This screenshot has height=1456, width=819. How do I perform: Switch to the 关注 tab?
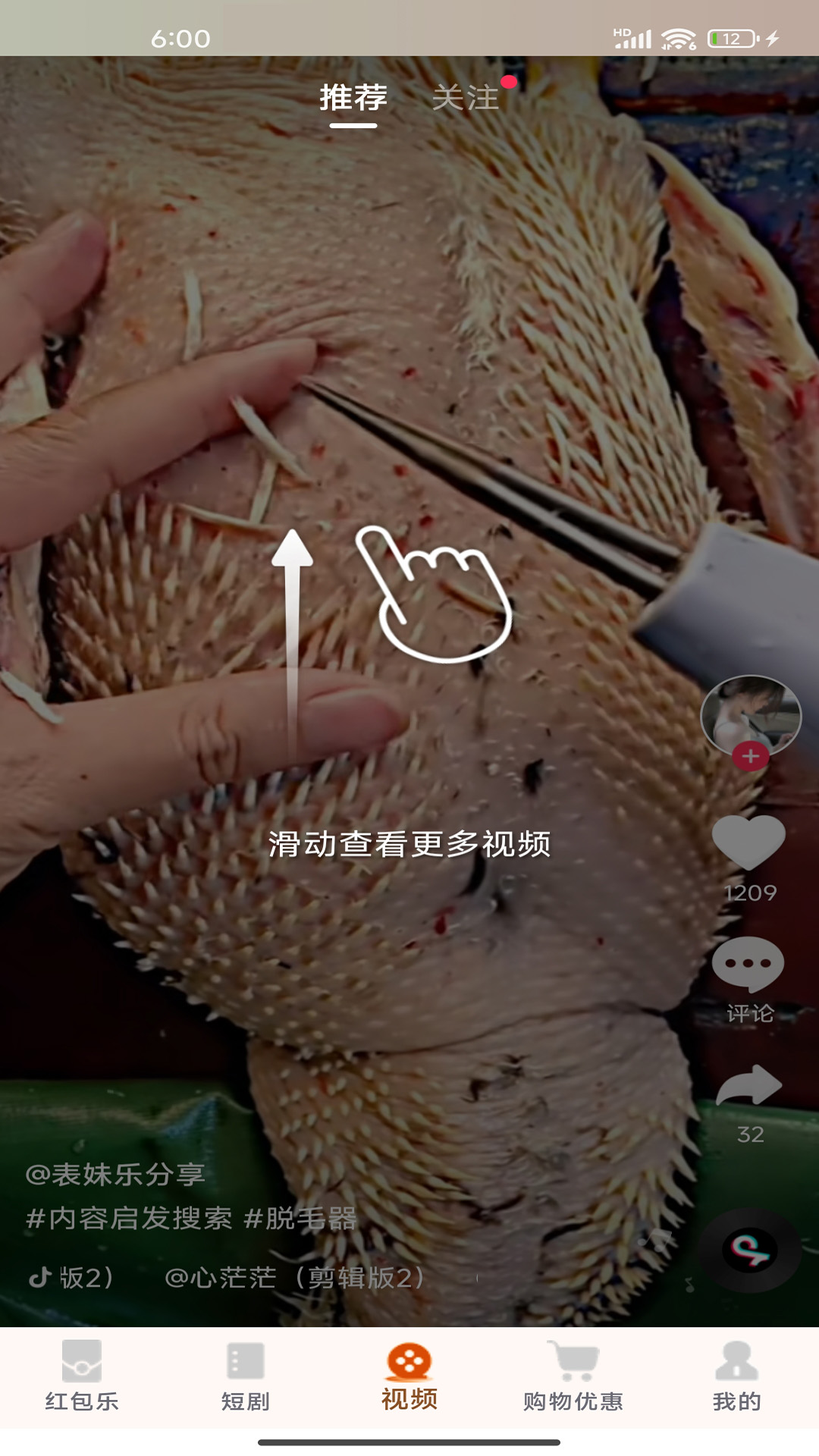465,97
